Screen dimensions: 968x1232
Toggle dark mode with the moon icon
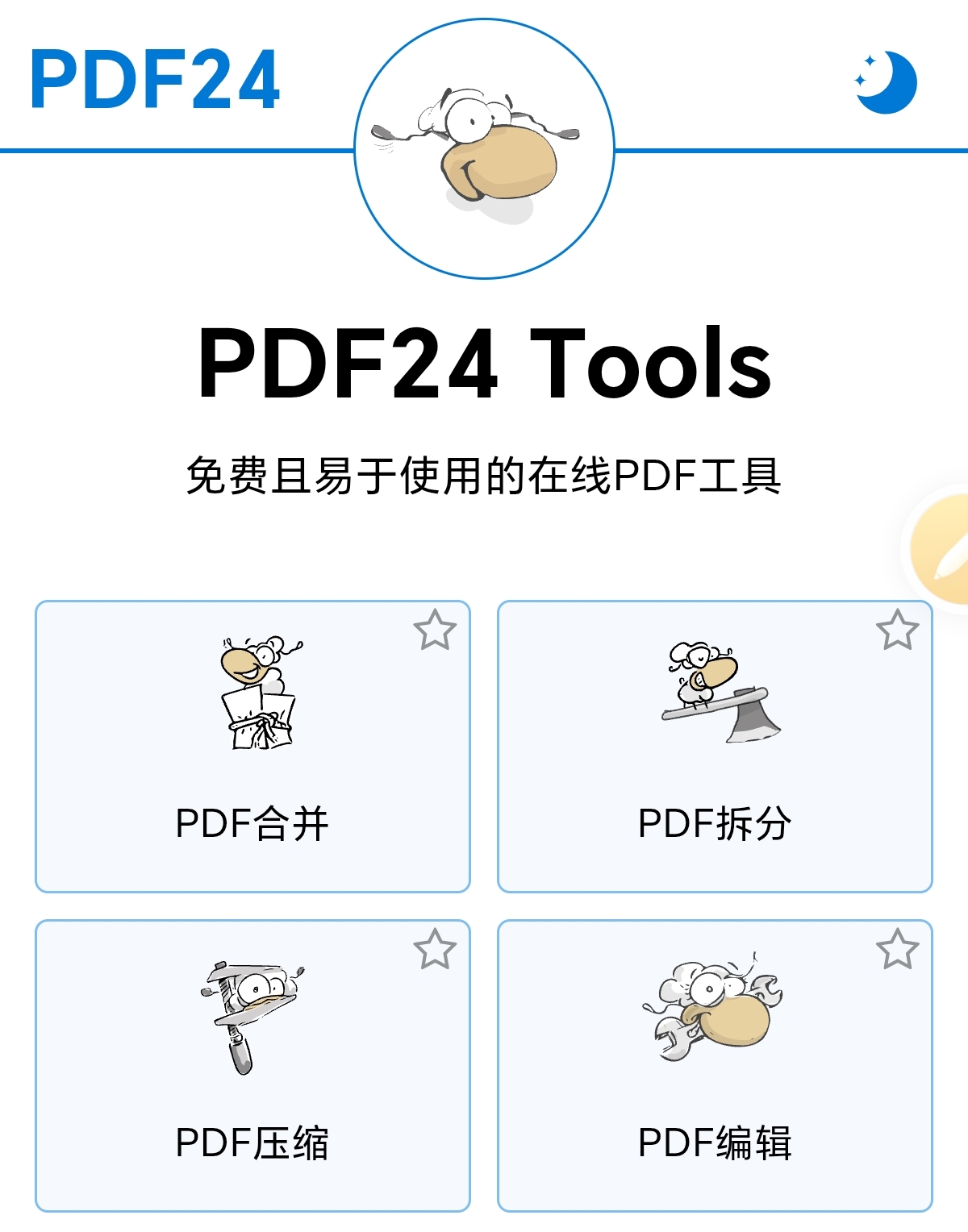point(886,81)
